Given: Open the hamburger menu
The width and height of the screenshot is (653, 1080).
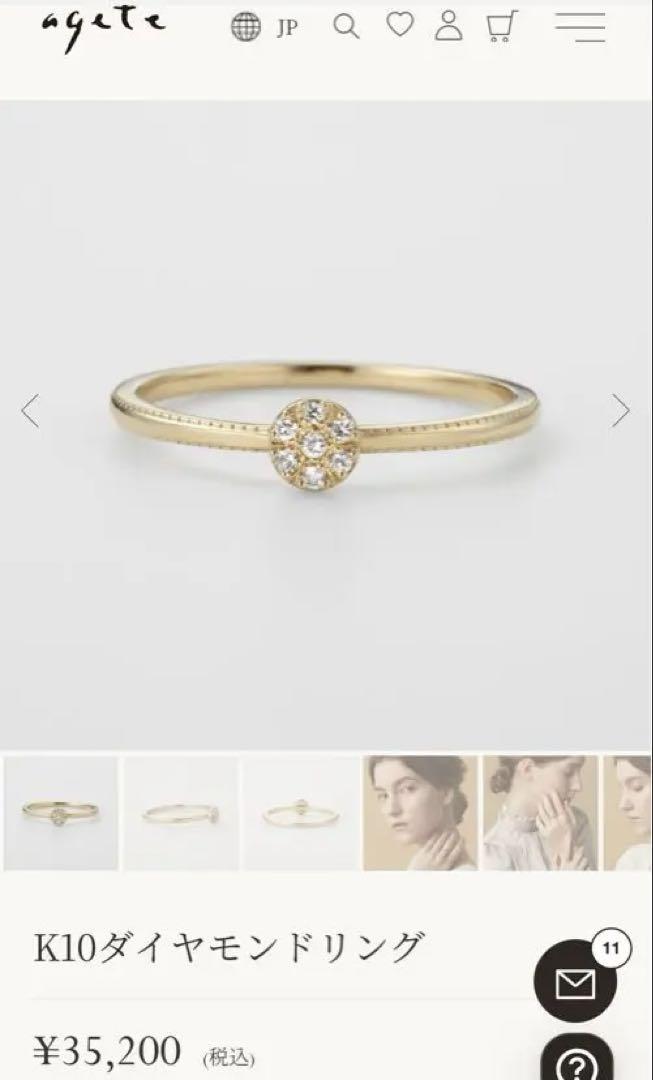Looking at the screenshot, I should pos(580,27).
